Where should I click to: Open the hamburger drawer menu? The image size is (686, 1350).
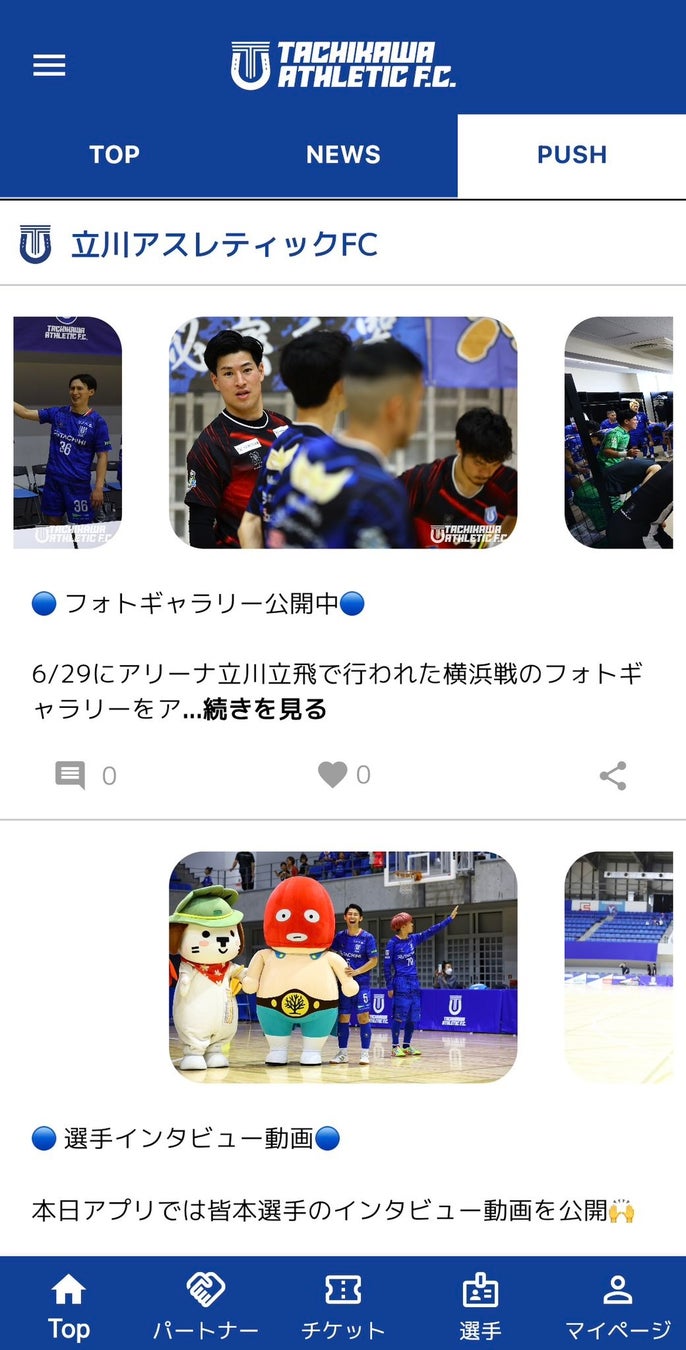point(49,65)
